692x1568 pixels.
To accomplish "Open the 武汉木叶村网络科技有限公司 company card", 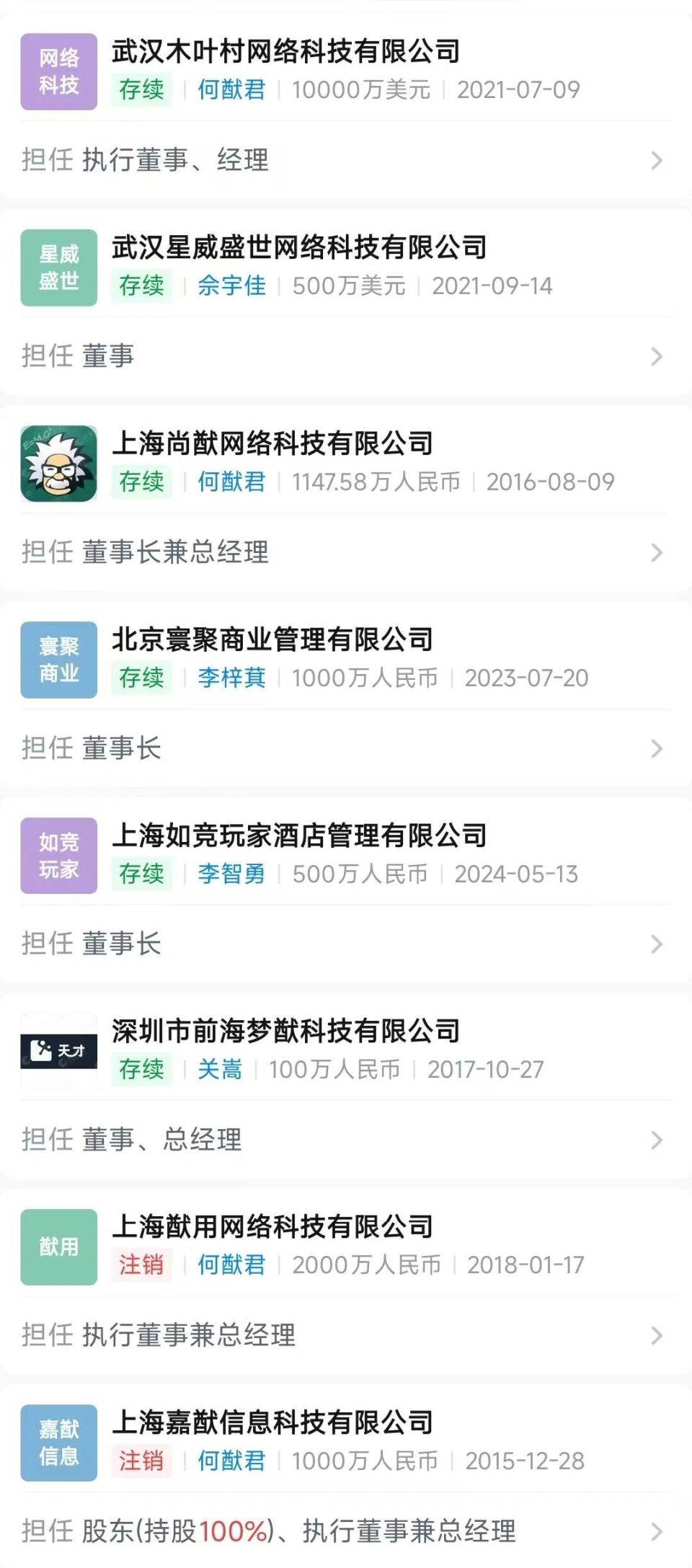I will [x=285, y=52].
